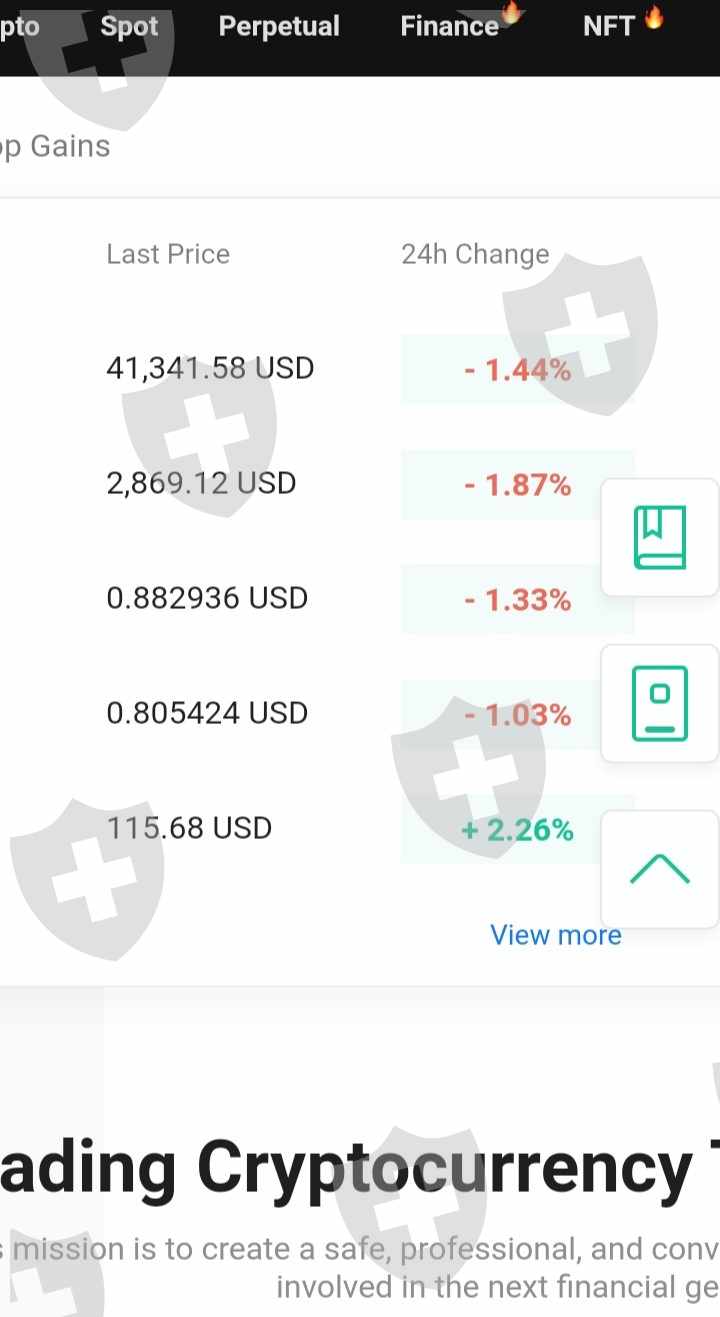Go to the Finance section
720x1317 pixels.
450,27
